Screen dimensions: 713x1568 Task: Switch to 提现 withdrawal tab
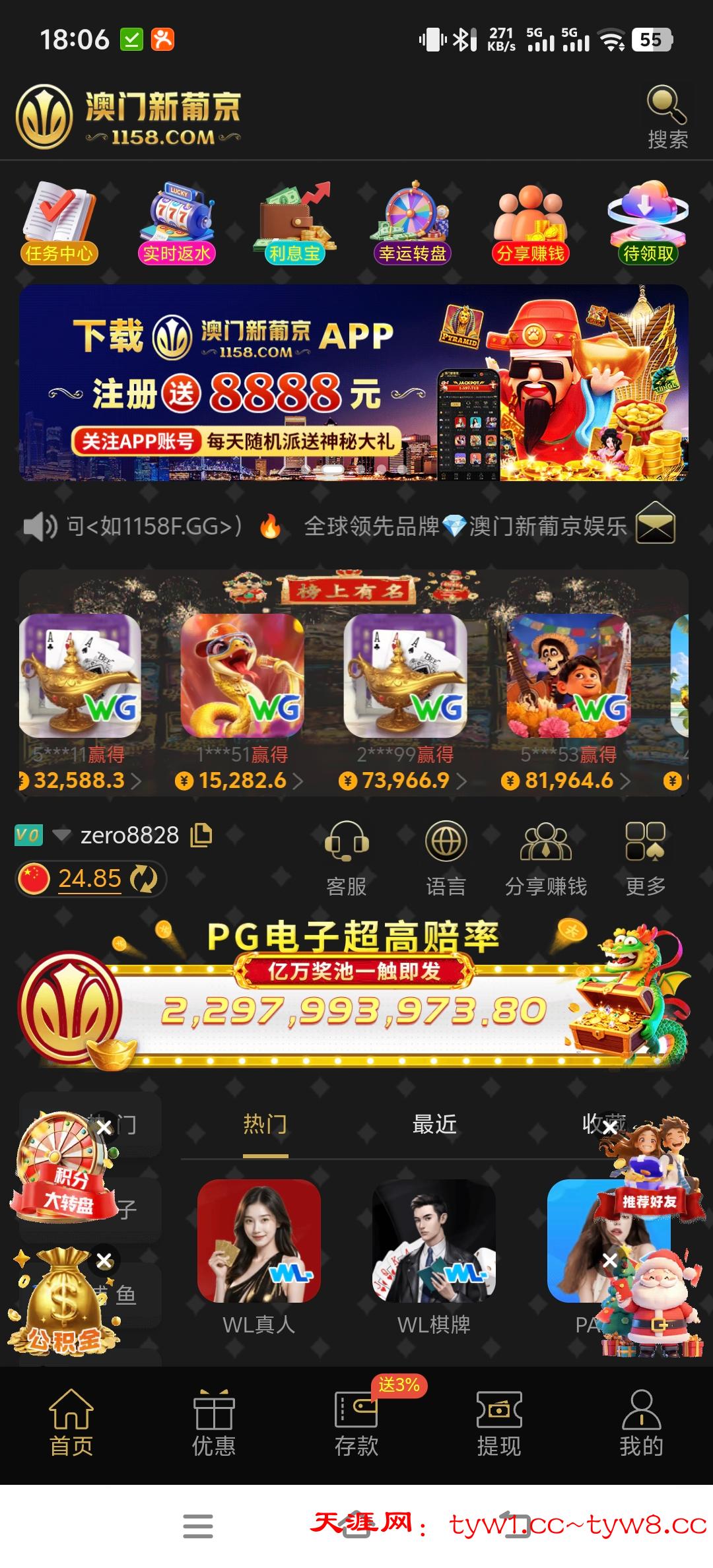pyautogui.click(x=498, y=1424)
